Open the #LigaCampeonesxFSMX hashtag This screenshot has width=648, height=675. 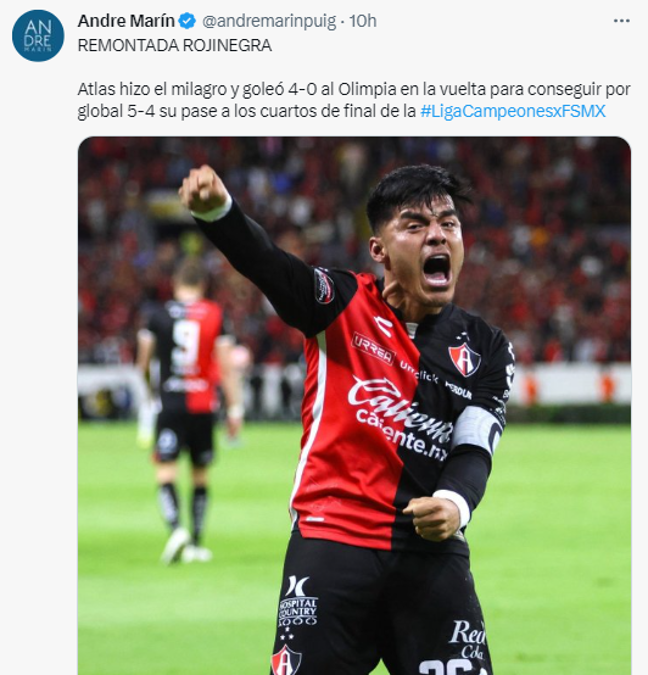(x=512, y=111)
